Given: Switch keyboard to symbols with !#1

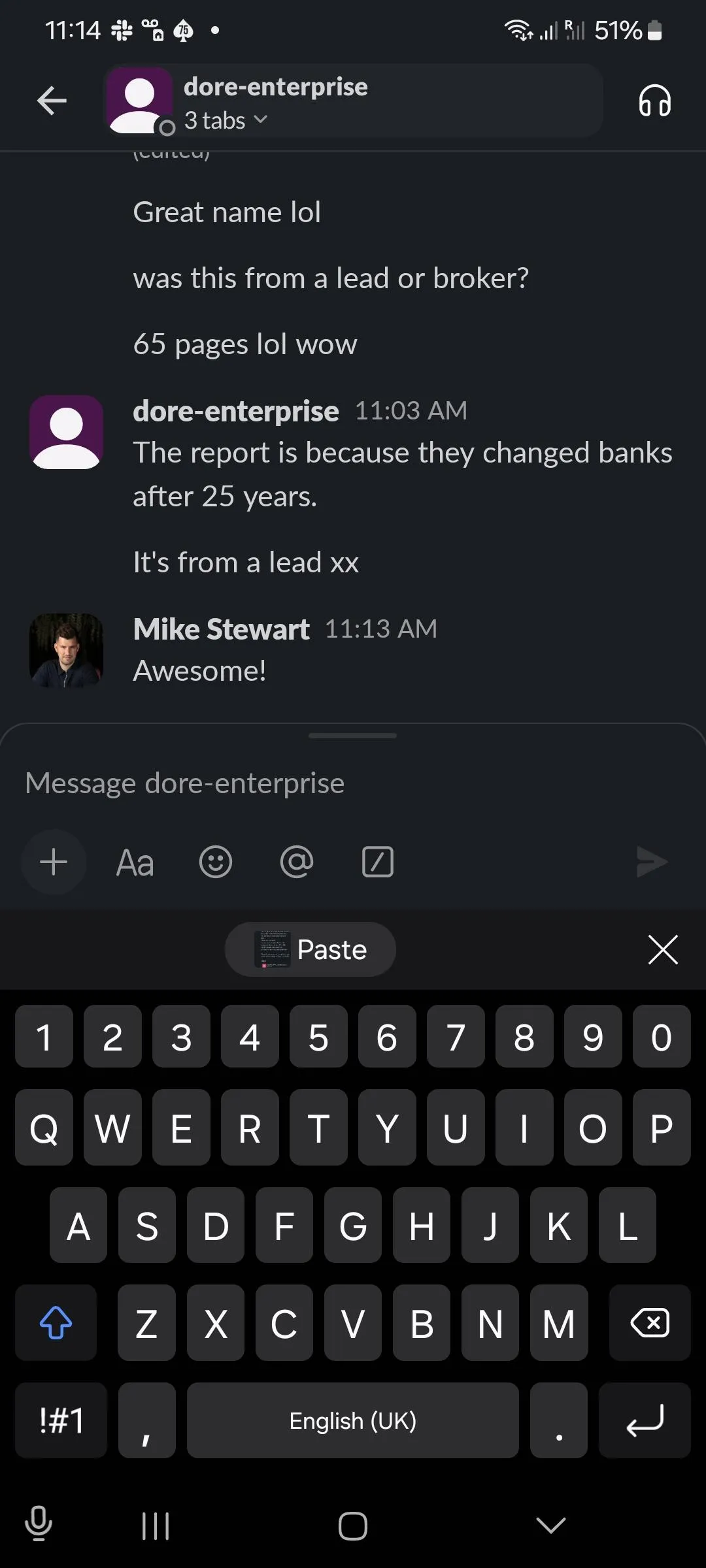Looking at the screenshot, I should point(61,1420).
